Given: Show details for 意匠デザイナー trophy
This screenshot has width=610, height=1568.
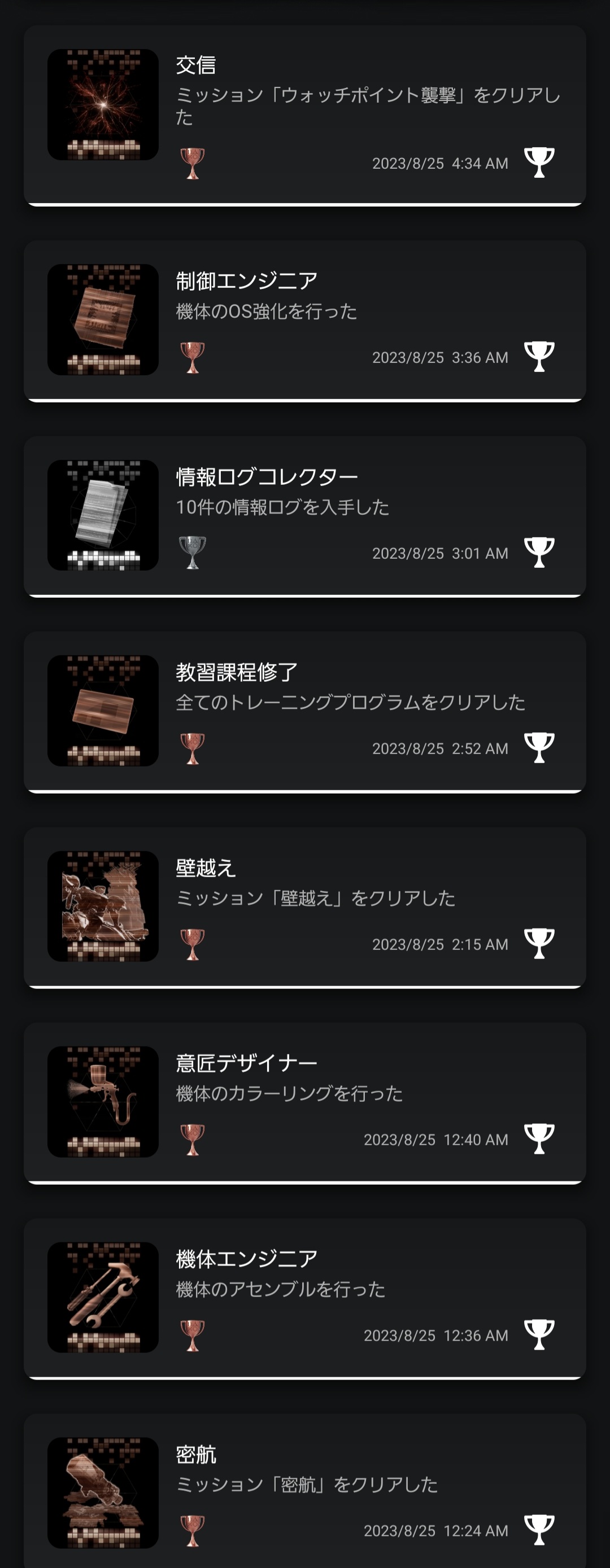Looking at the screenshot, I should pyautogui.click(x=304, y=1102).
